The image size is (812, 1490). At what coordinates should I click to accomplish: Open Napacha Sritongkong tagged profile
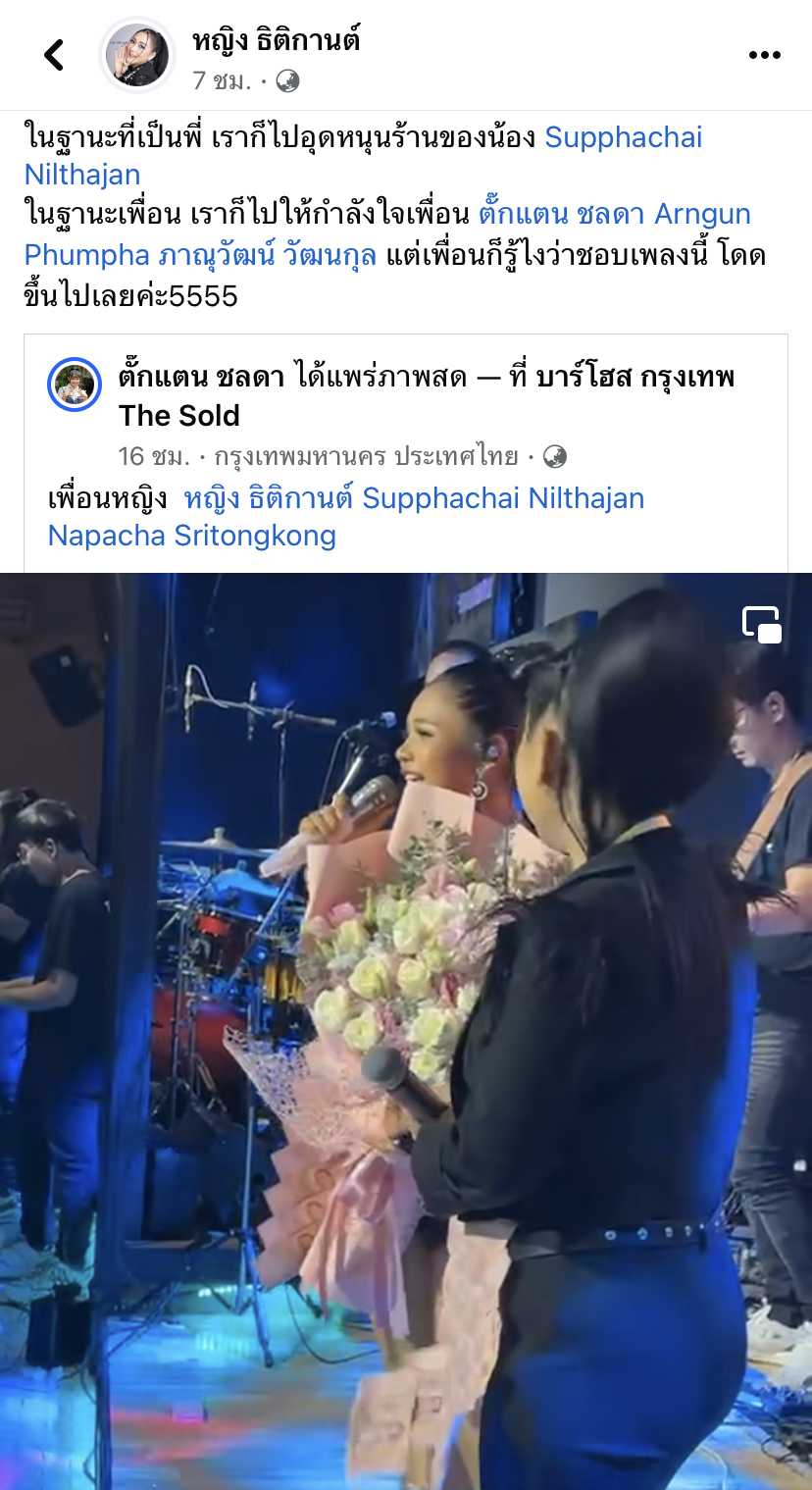[192, 536]
